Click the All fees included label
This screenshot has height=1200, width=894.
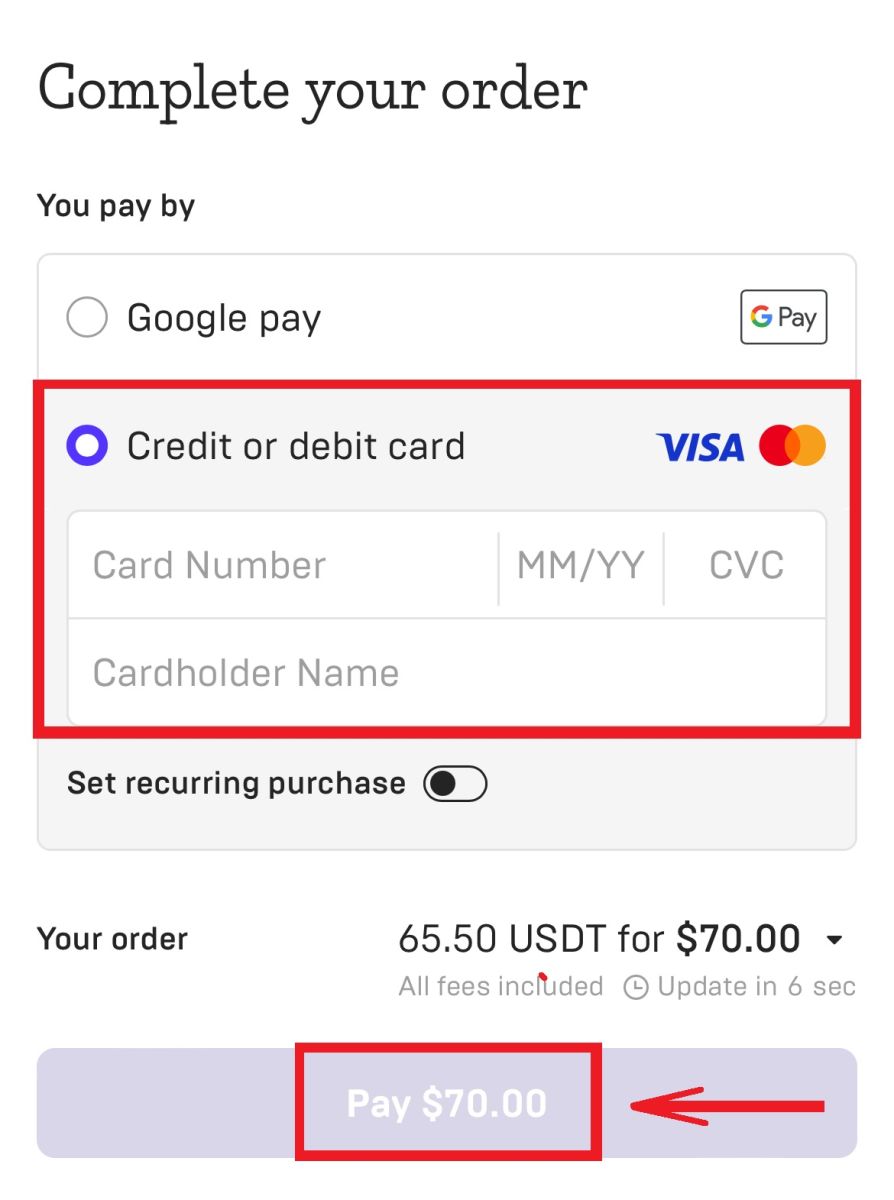499,986
